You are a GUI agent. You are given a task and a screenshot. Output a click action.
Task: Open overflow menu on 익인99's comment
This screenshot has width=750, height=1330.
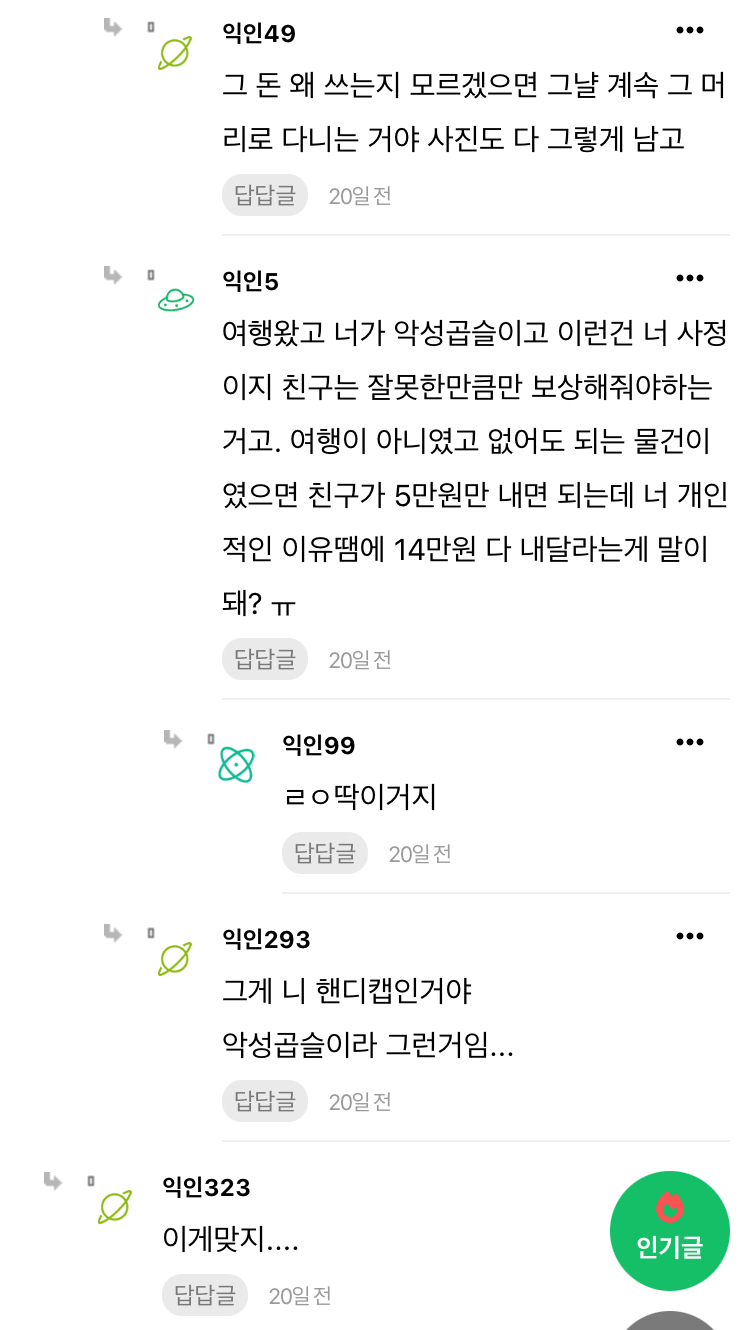(x=690, y=742)
